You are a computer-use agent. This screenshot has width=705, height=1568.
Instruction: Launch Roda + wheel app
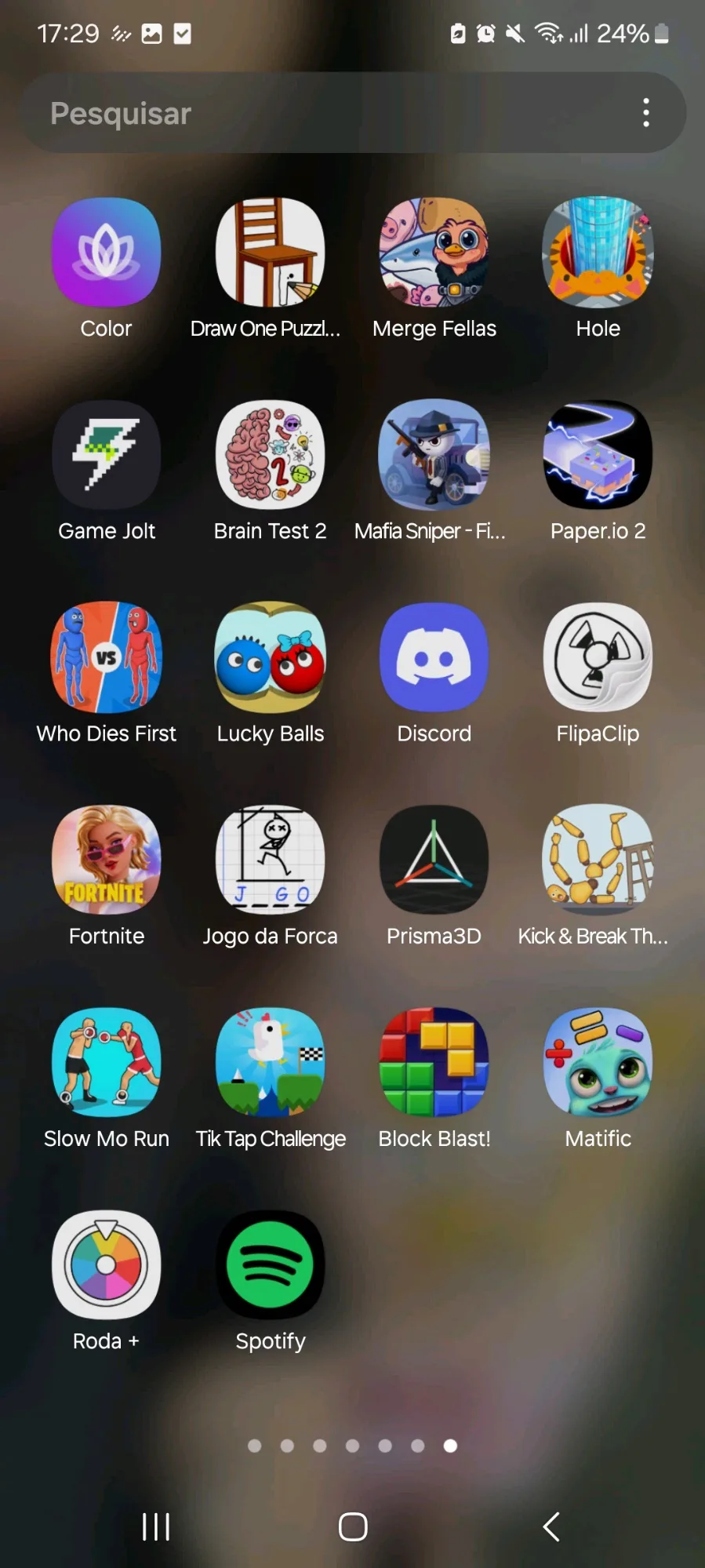point(107,1264)
